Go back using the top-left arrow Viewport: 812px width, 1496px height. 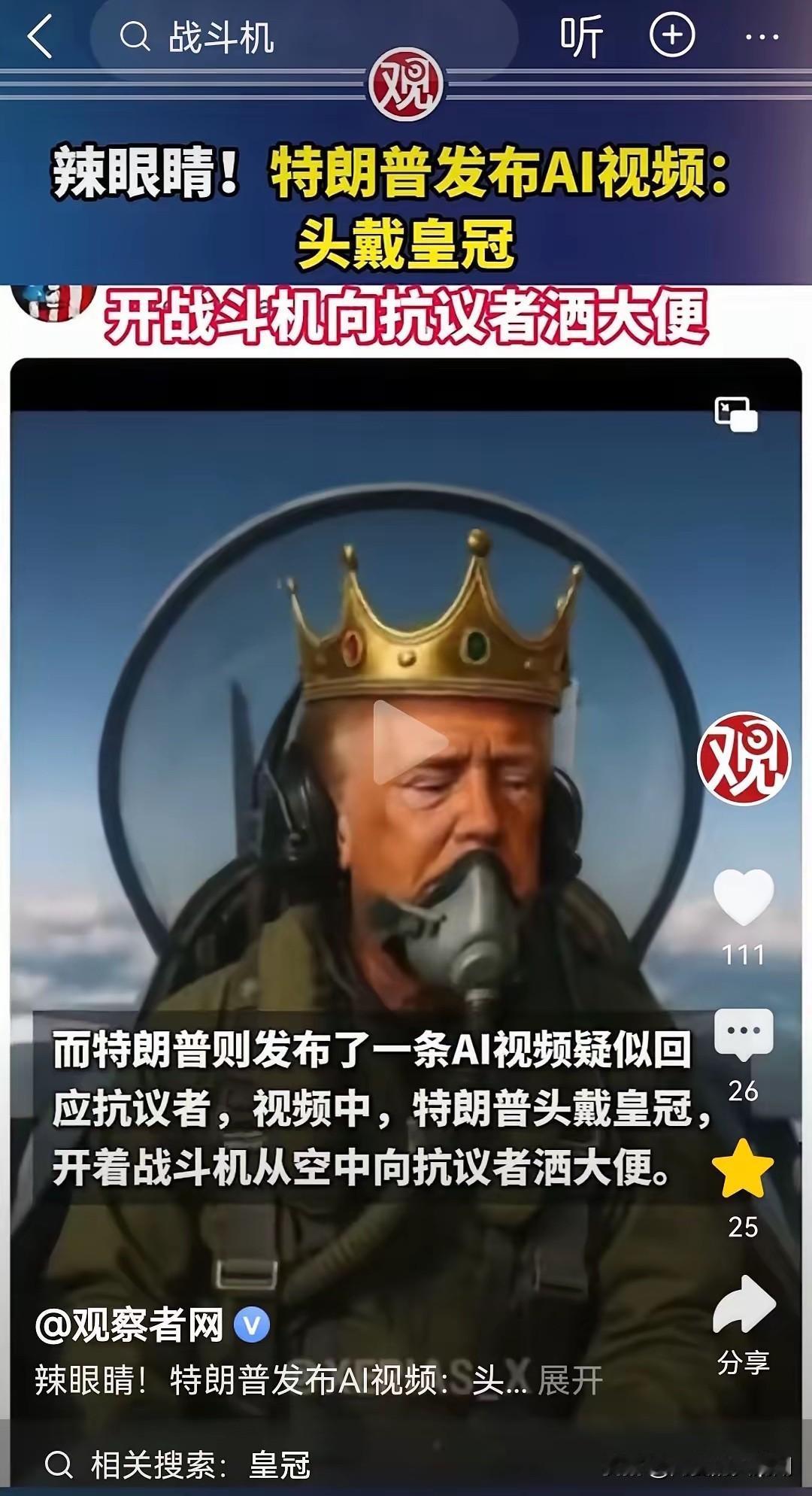(39, 36)
